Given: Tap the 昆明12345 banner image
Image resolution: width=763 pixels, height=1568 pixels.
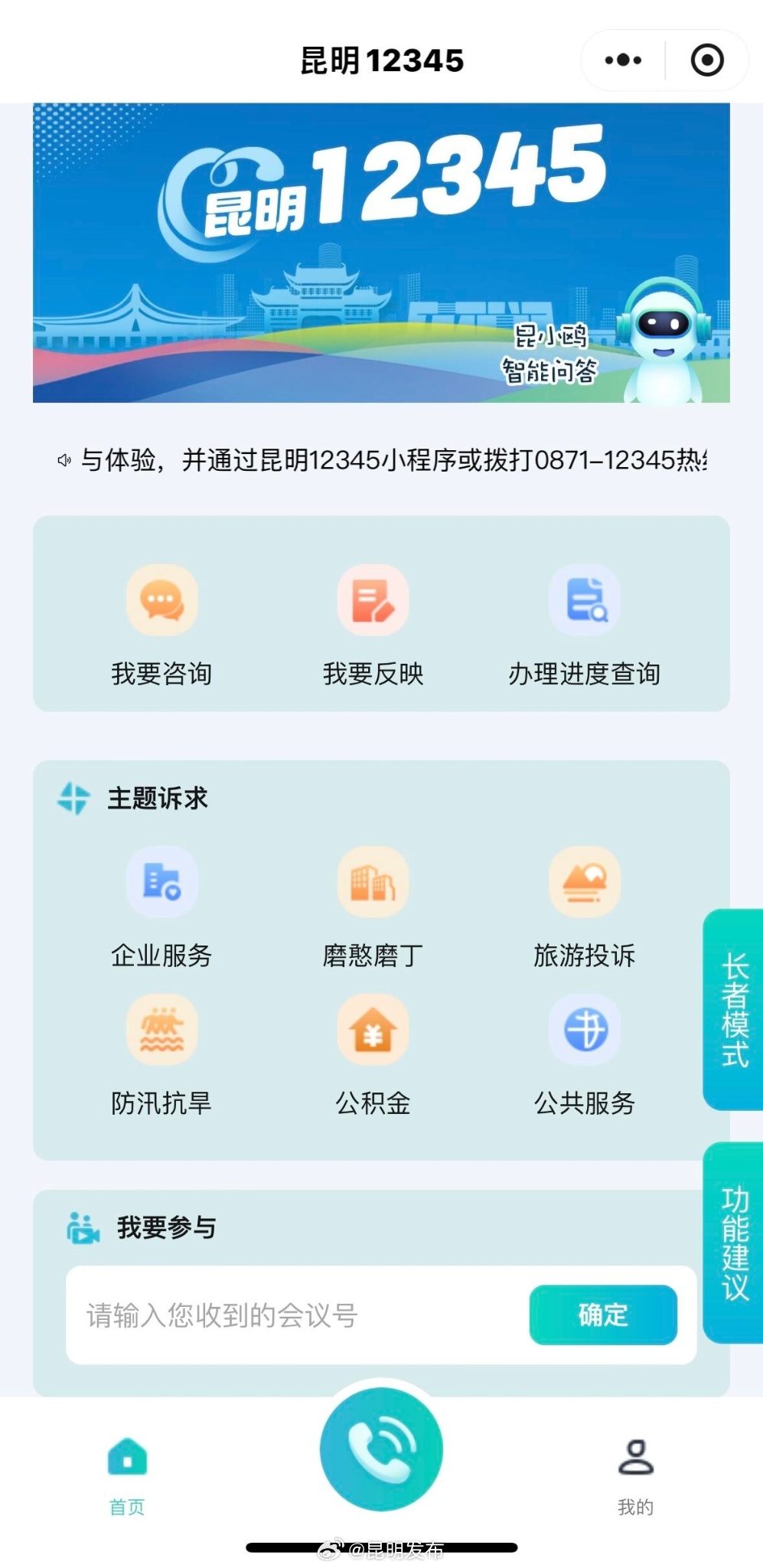Looking at the screenshot, I should pos(381,253).
